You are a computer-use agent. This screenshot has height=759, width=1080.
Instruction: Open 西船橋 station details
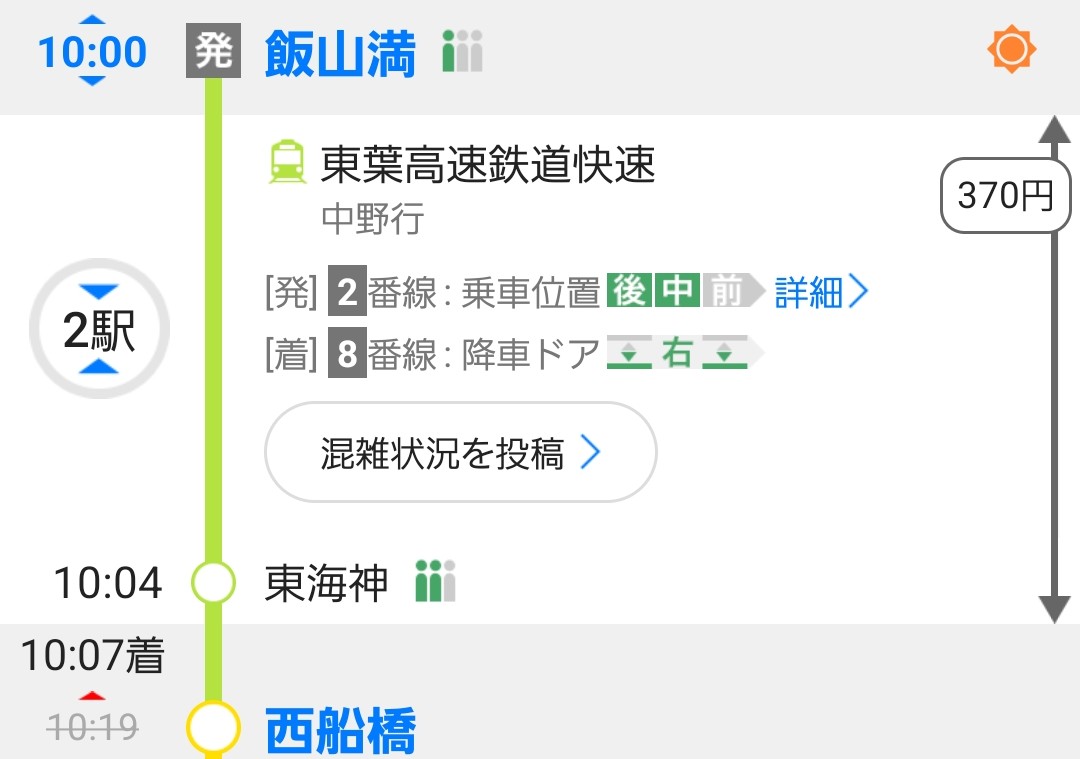340,733
